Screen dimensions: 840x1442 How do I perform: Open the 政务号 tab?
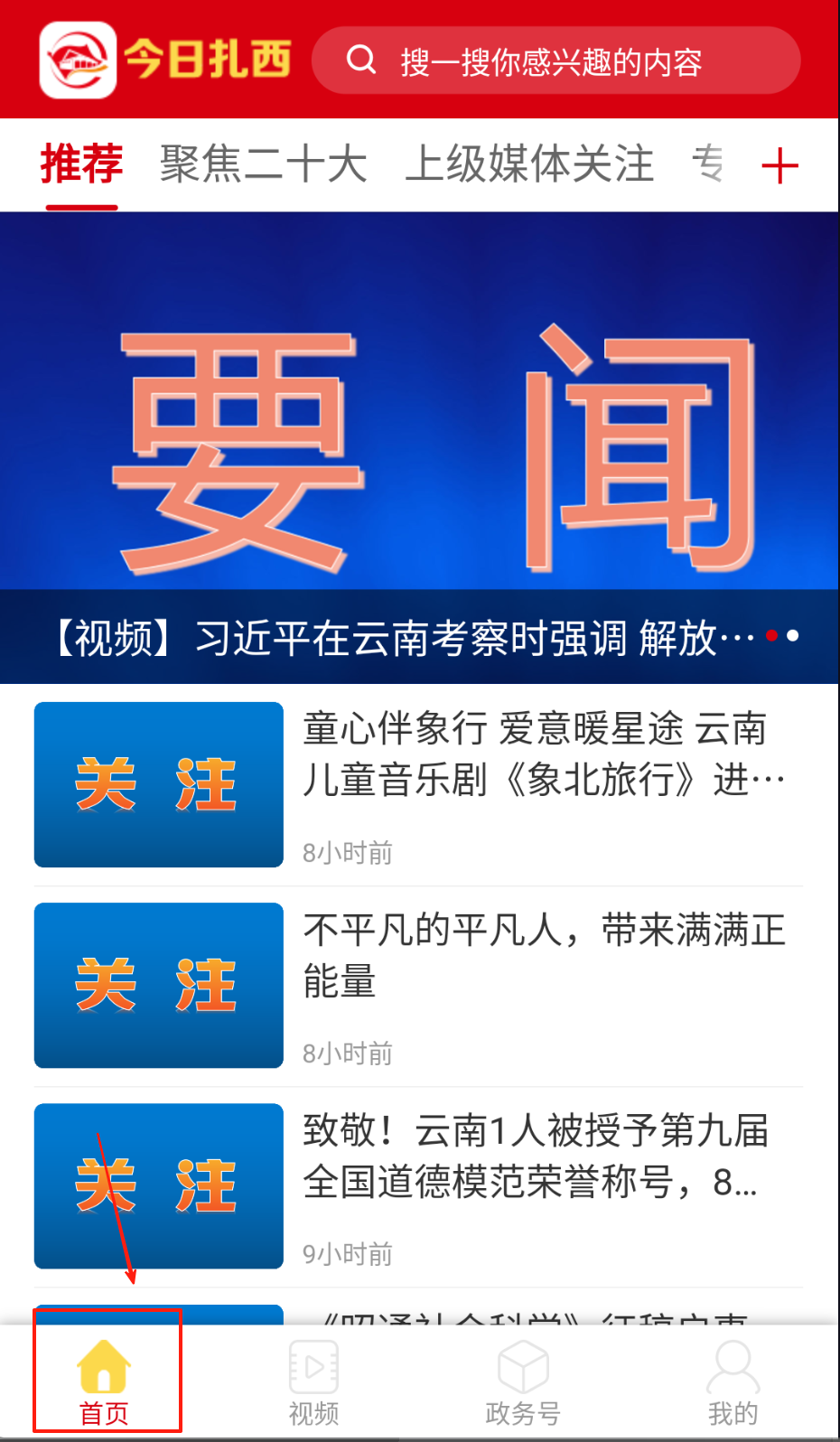click(523, 1381)
